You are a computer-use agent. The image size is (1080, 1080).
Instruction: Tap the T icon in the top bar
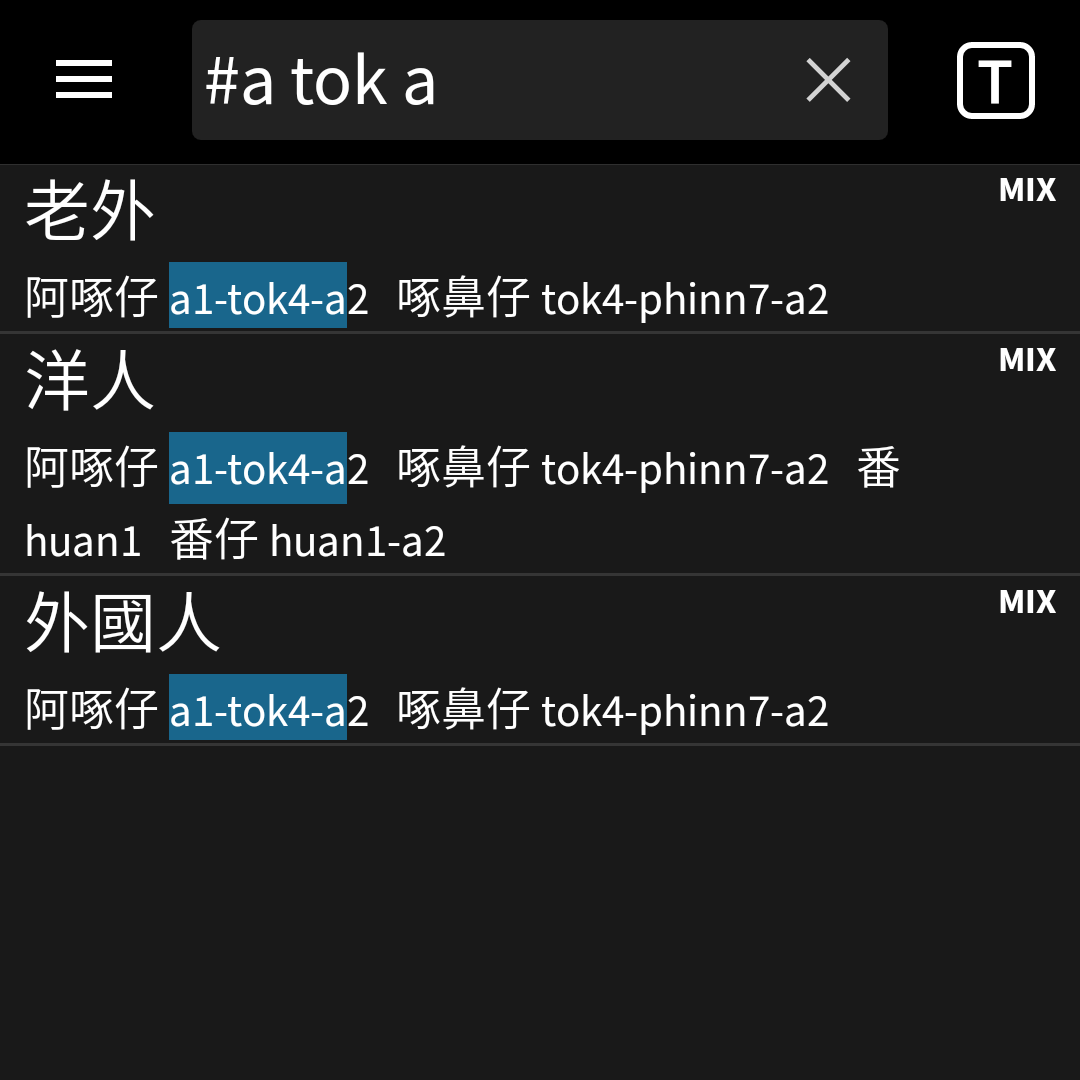995,80
